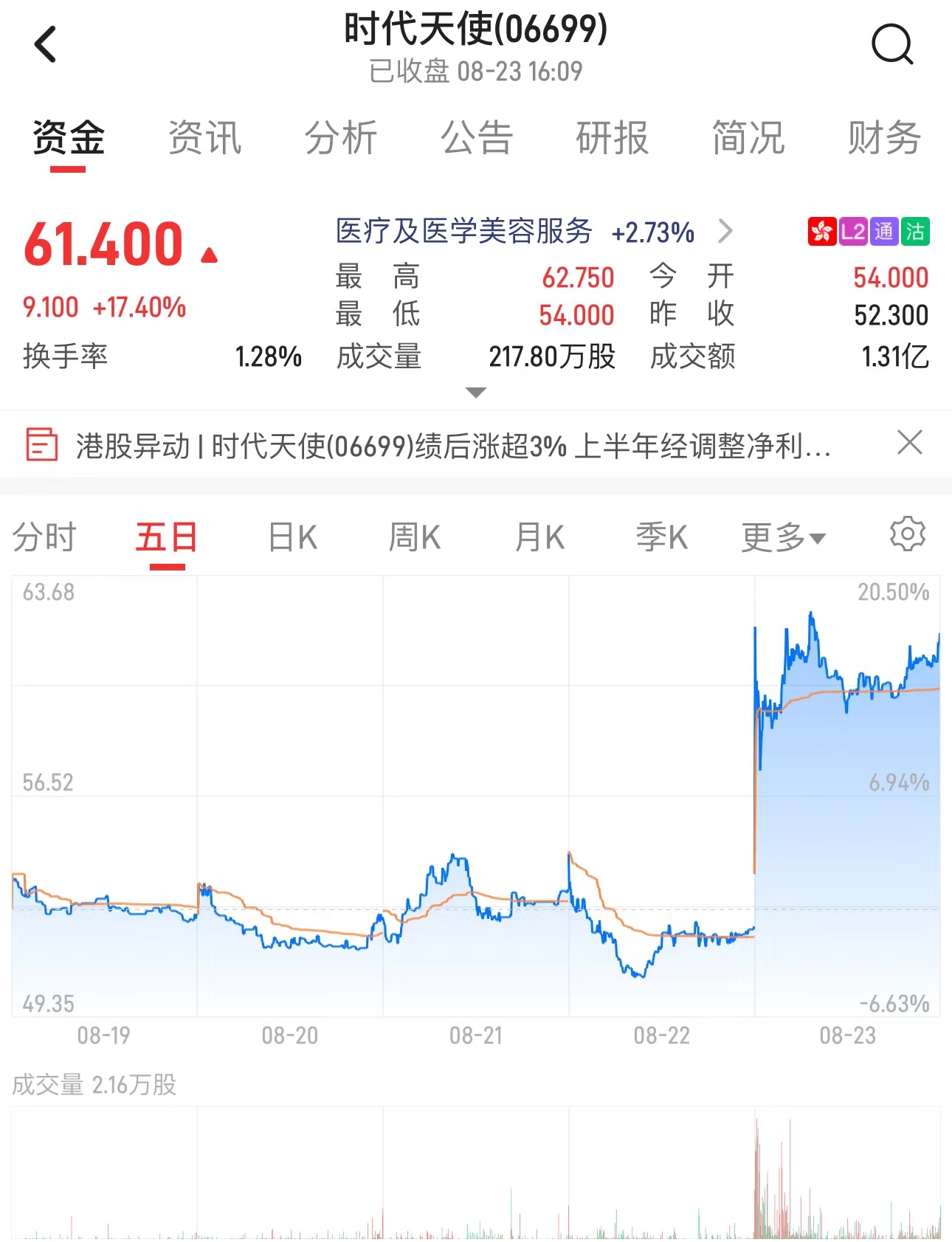Switch chart to 日K view
Viewport: 952px width, 1242px height.
292,537
